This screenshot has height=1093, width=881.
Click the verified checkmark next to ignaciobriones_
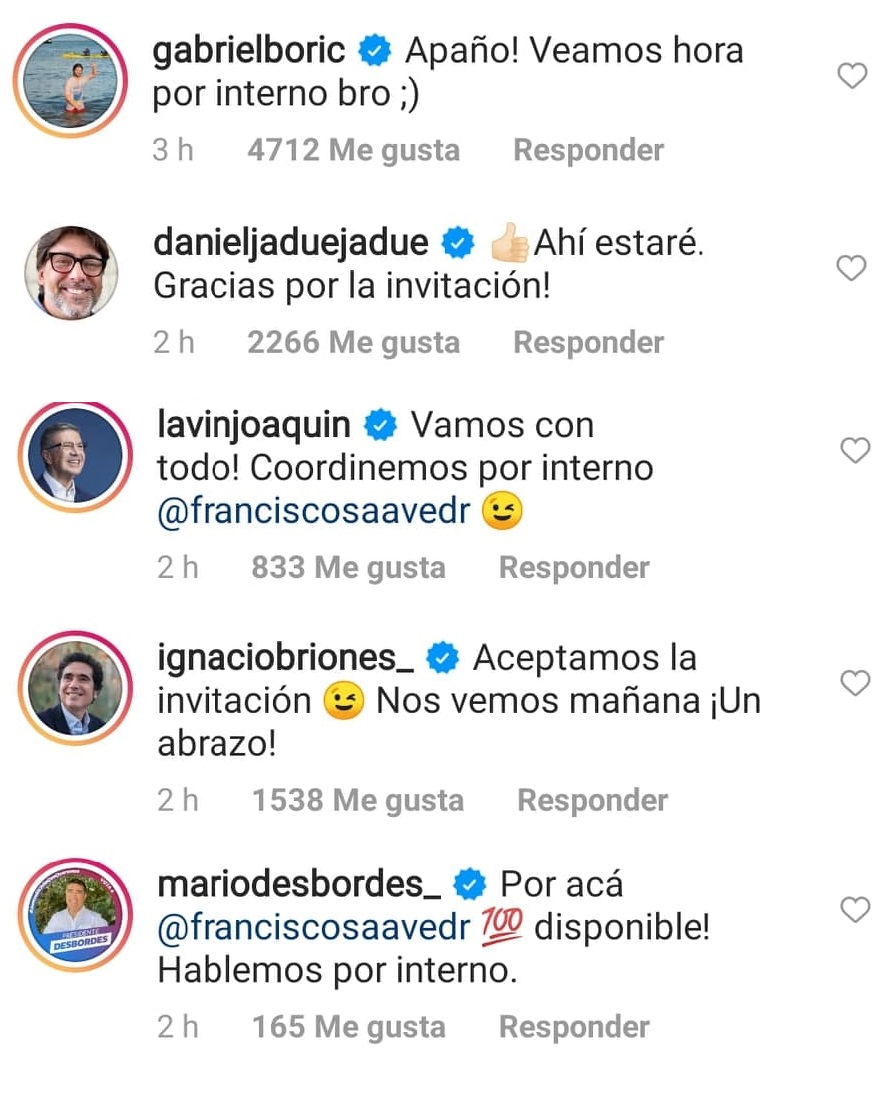pyautogui.click(x=440, y=657)
